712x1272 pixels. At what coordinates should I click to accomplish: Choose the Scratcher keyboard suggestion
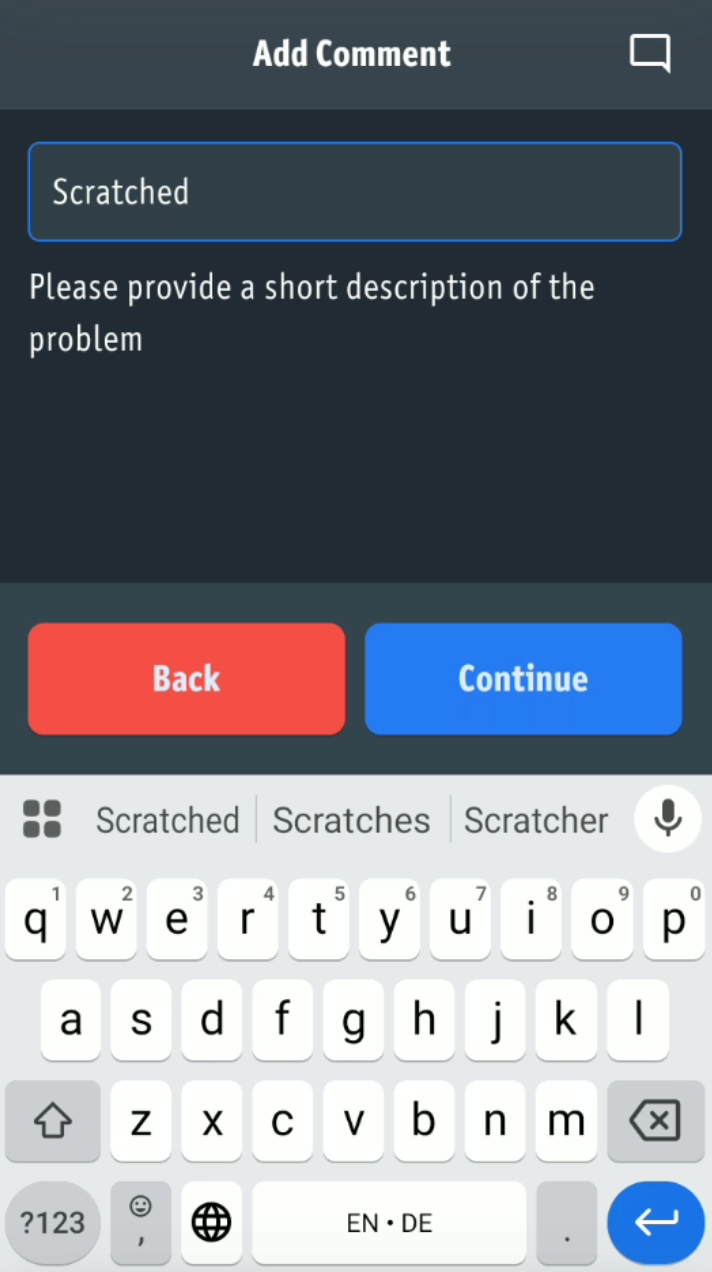tap(536, 821)
